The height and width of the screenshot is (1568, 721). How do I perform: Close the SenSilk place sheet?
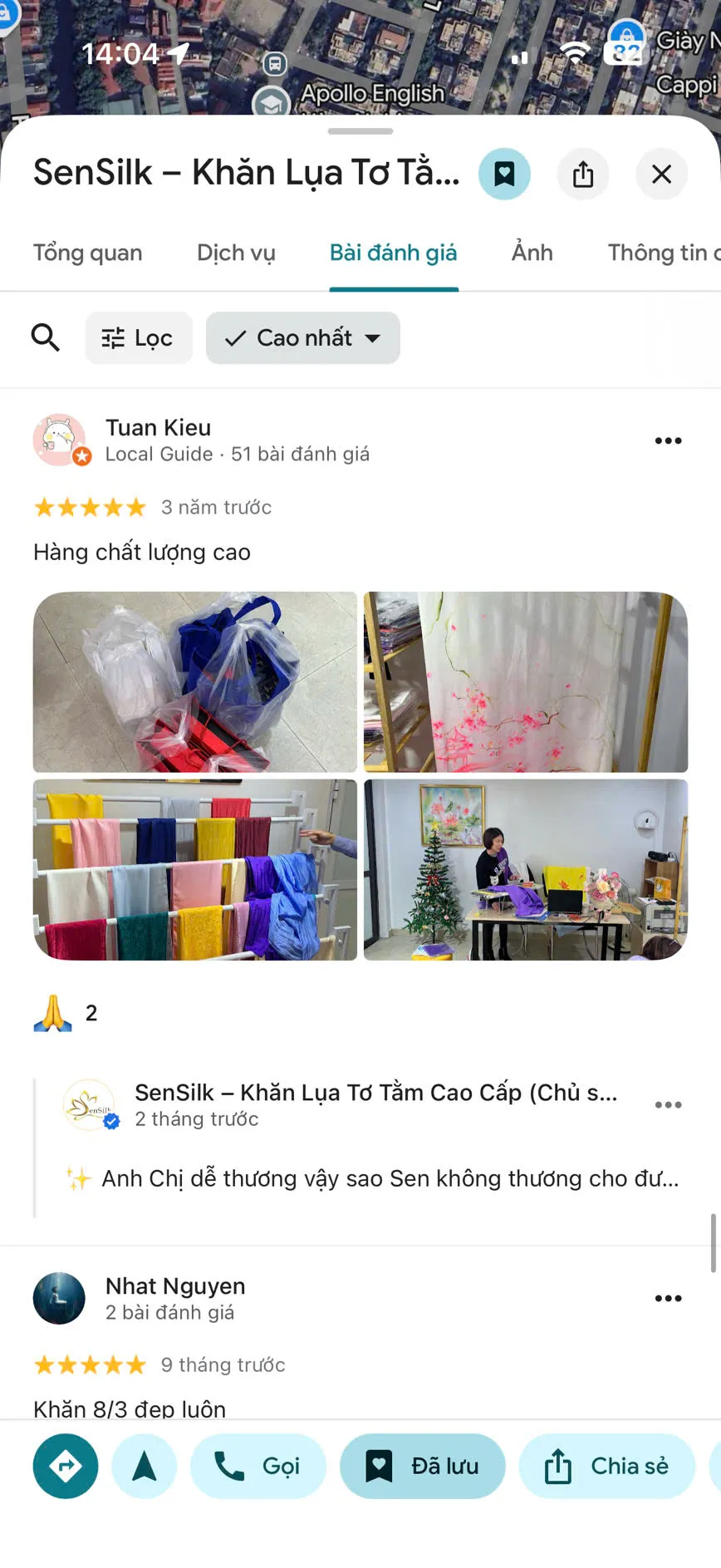click(x=661, y=174)
